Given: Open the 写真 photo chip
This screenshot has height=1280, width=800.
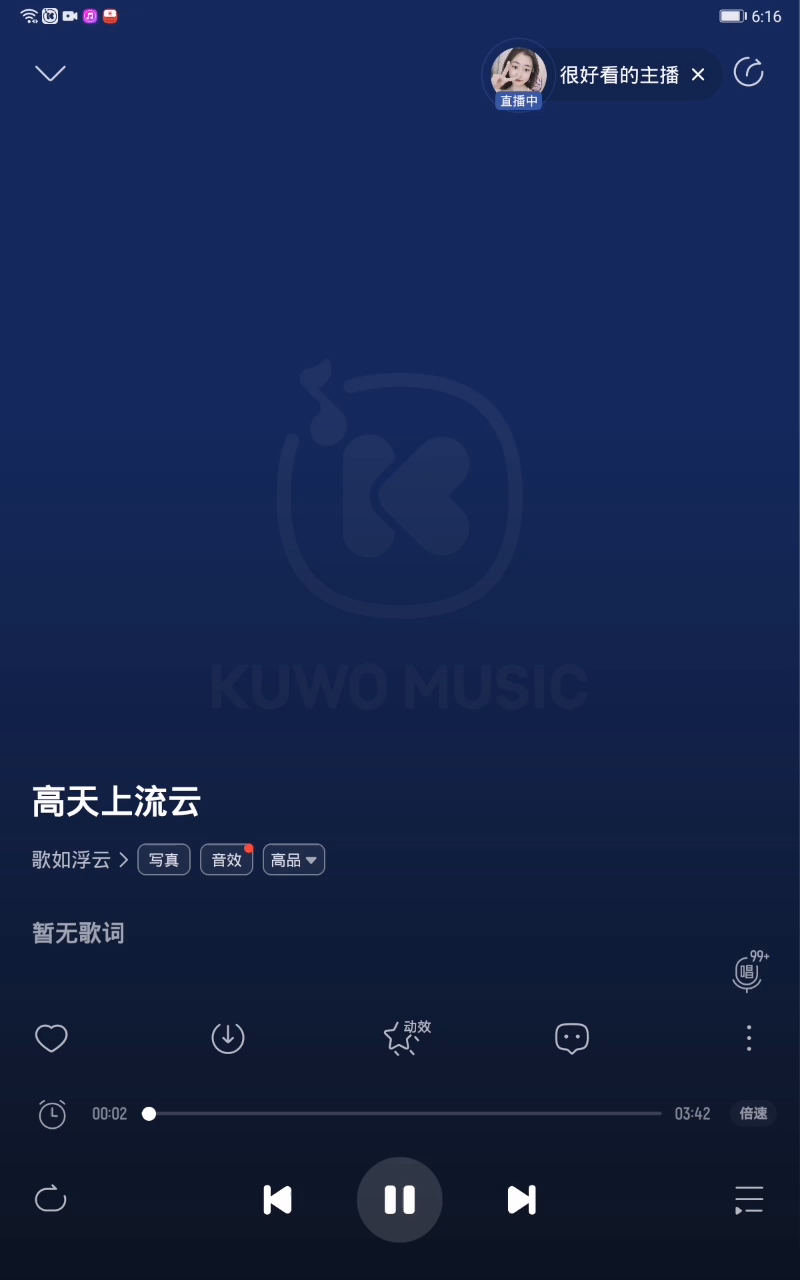Looking at the screenshot, I should click(164, 860).
